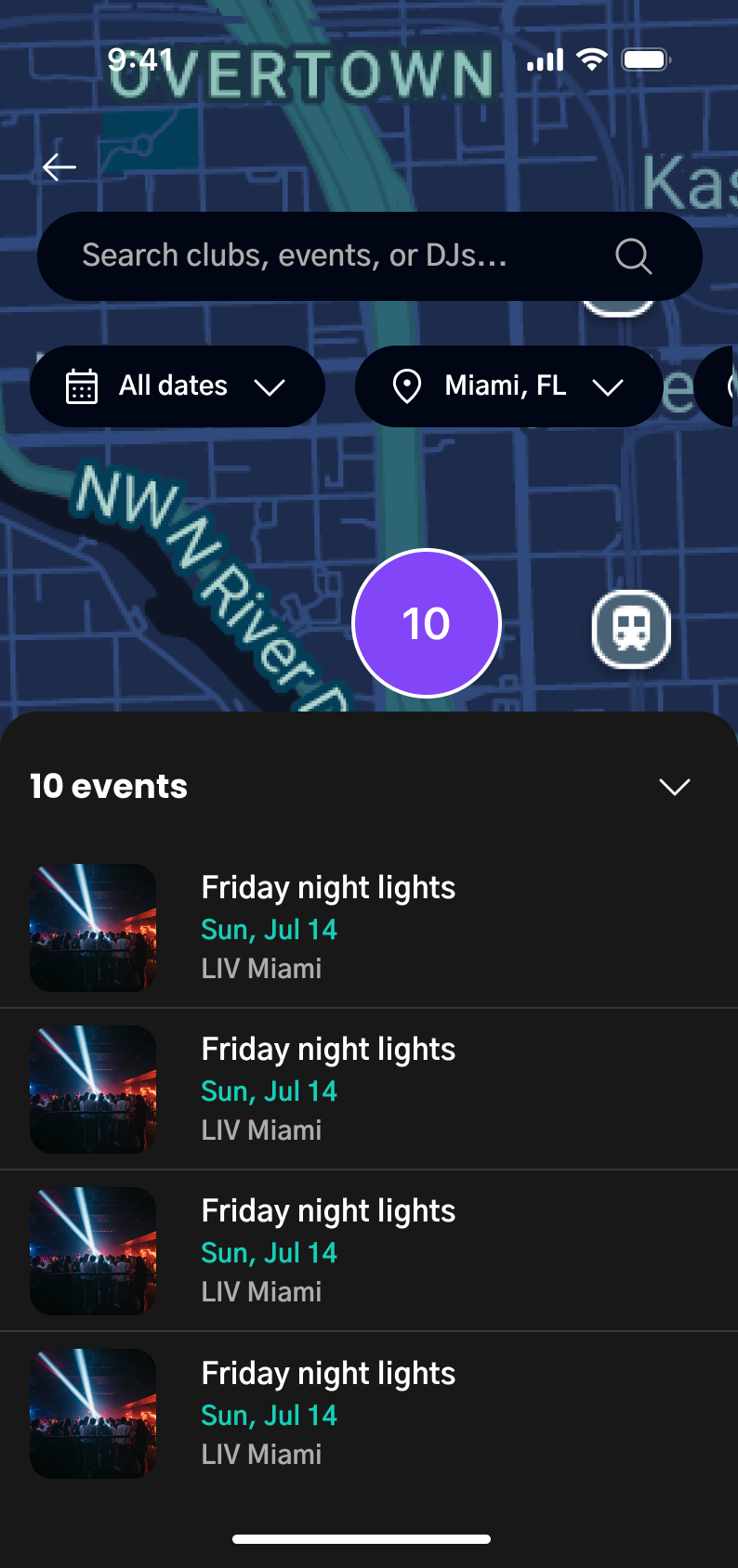Tap the 10 events heading

[109, 786]
